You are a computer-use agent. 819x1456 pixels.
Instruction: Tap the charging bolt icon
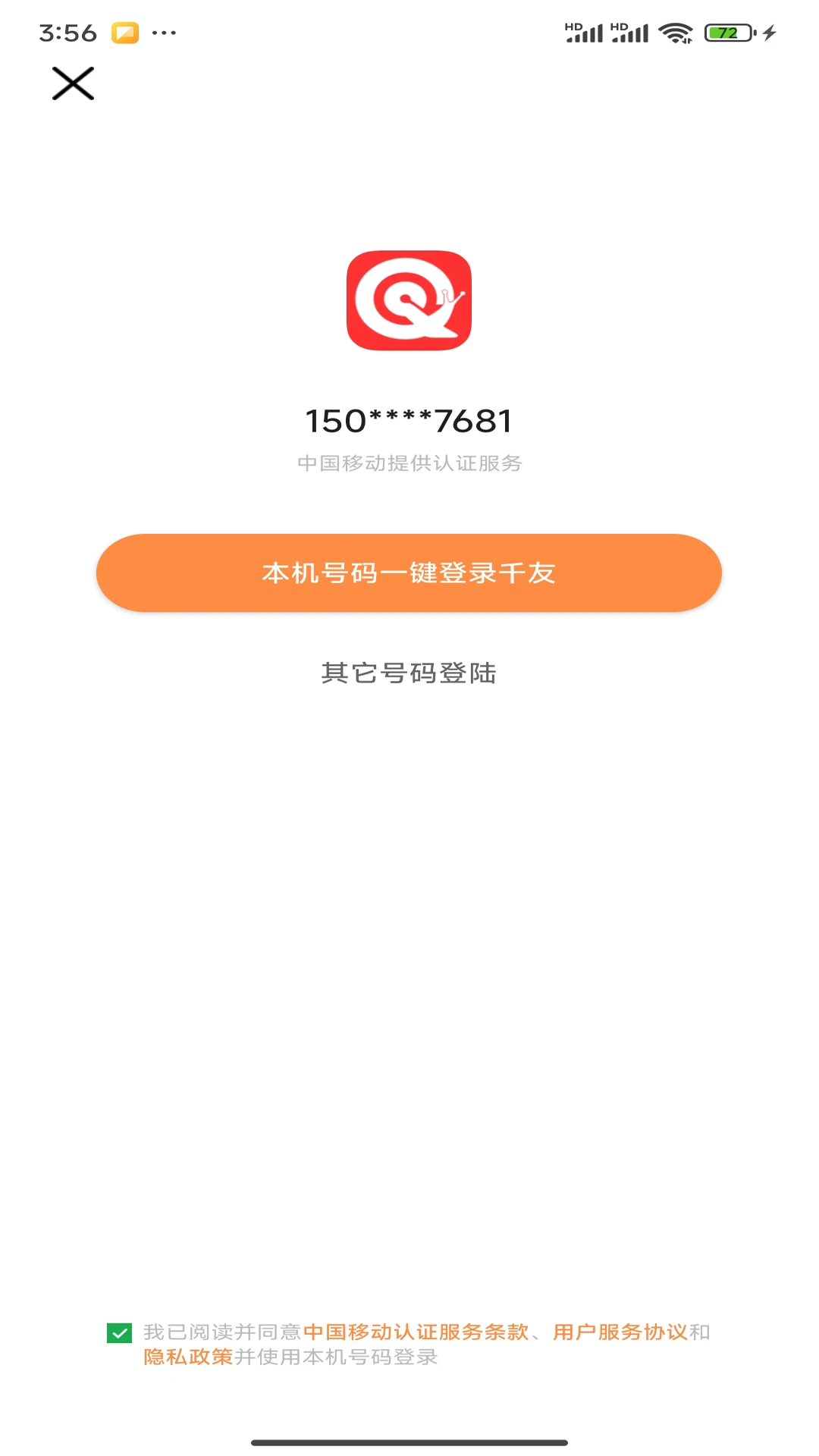point(769,33)
